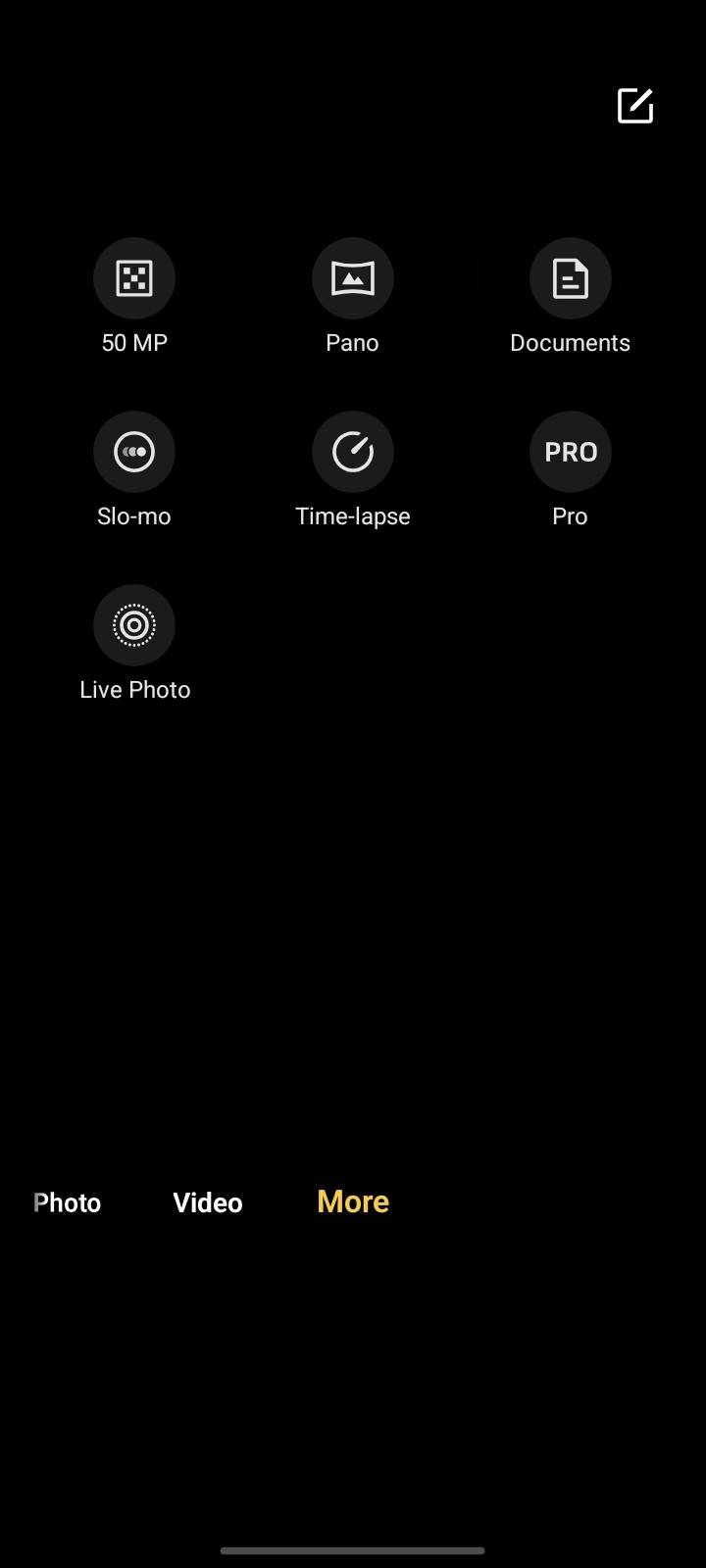The width and height of the screenshot is (706, 1568).
Task: Switch to Slo-mo mode
Action: tap(134, 452)
